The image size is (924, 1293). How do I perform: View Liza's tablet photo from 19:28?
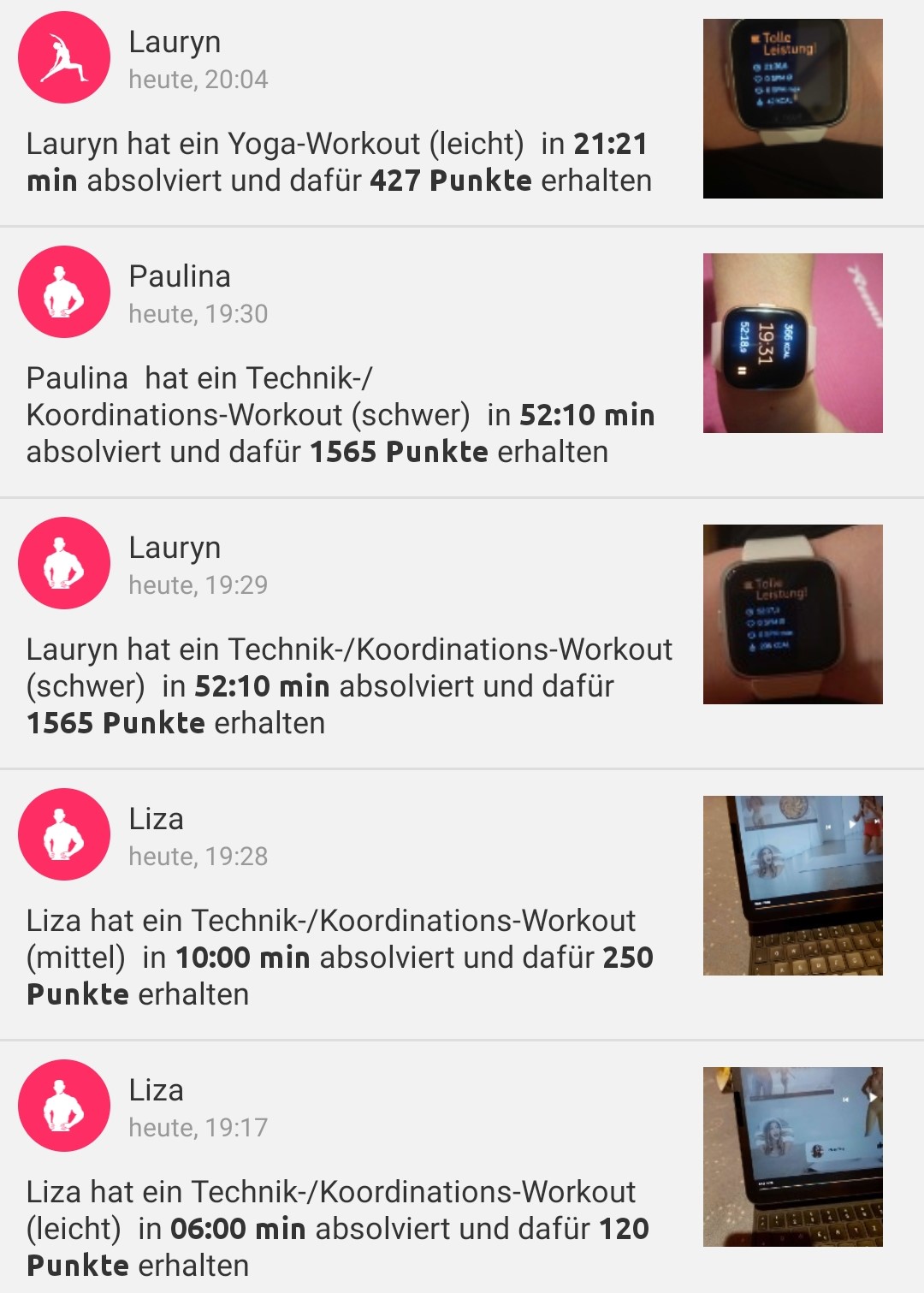click(x=792, y=886)
